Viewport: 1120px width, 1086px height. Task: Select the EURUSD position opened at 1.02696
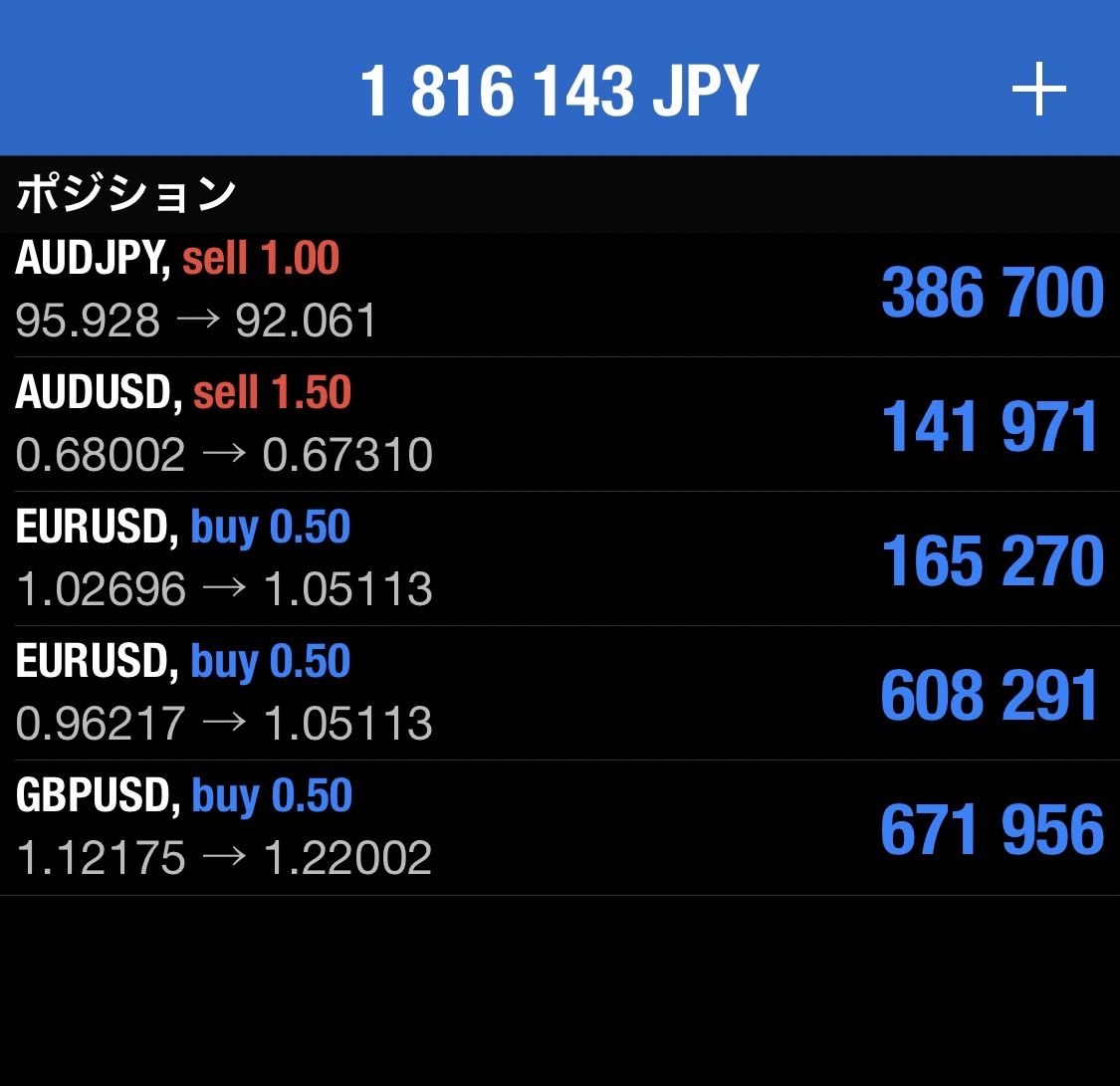[x=560, y=559]
